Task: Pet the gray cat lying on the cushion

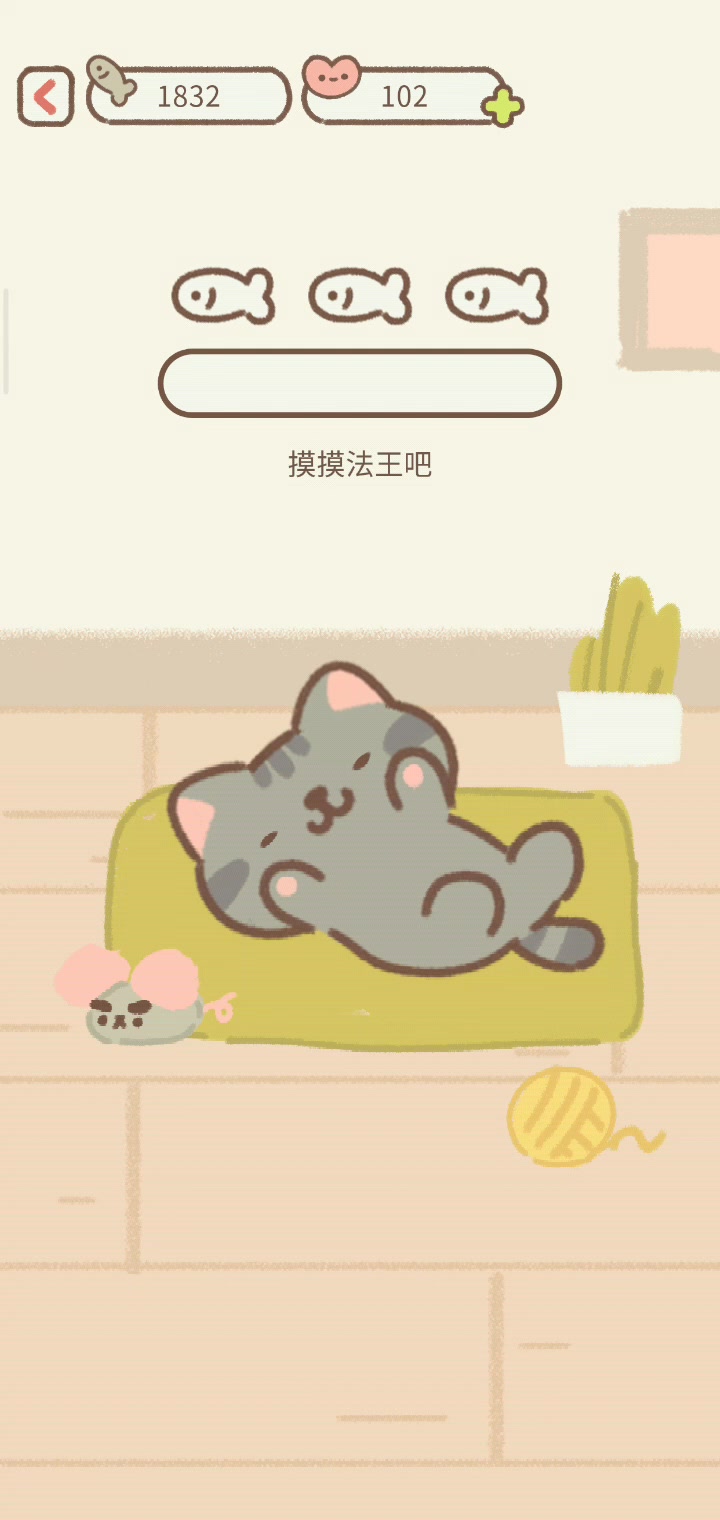Action: (385, 820)
